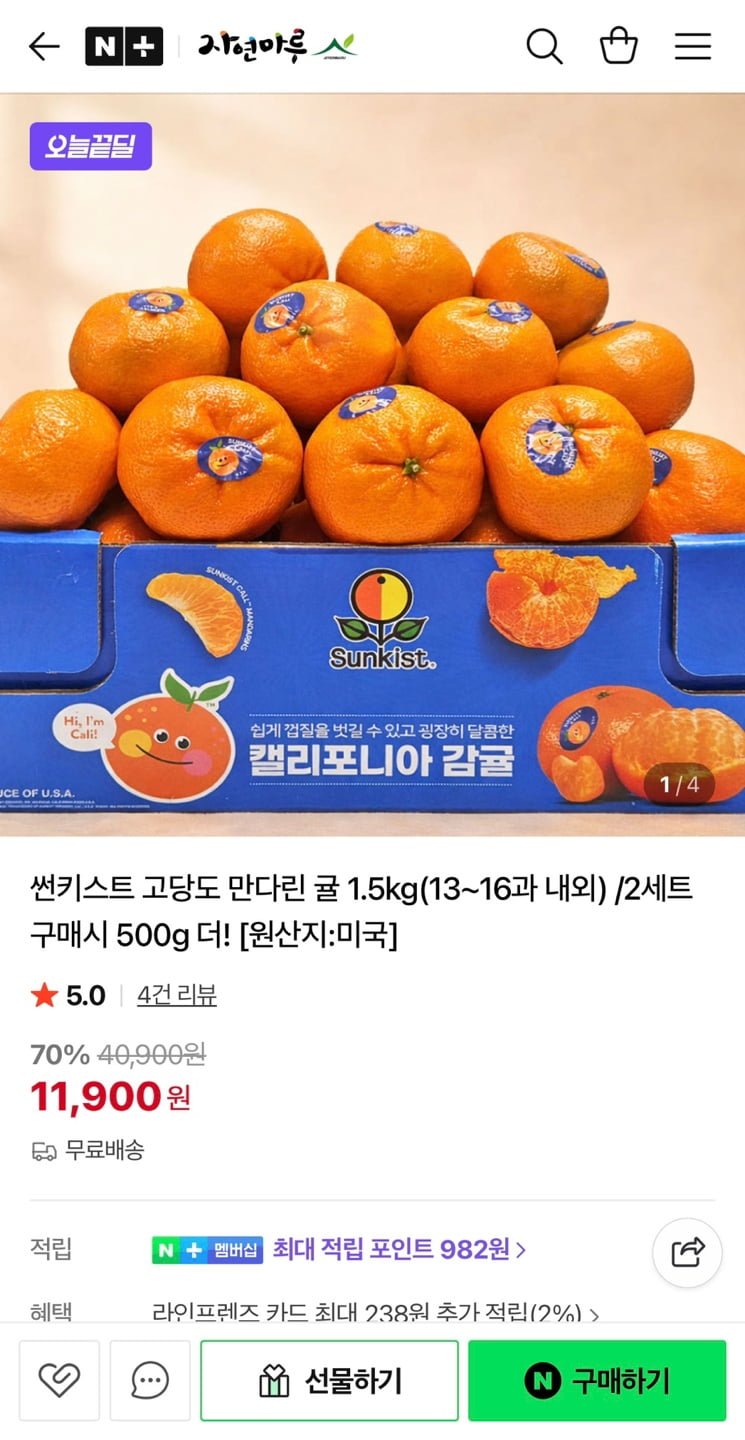View 최대 적립 포인트 982원 details
The width and height of the screenshot is (745, 1440).
[399, 1249]
